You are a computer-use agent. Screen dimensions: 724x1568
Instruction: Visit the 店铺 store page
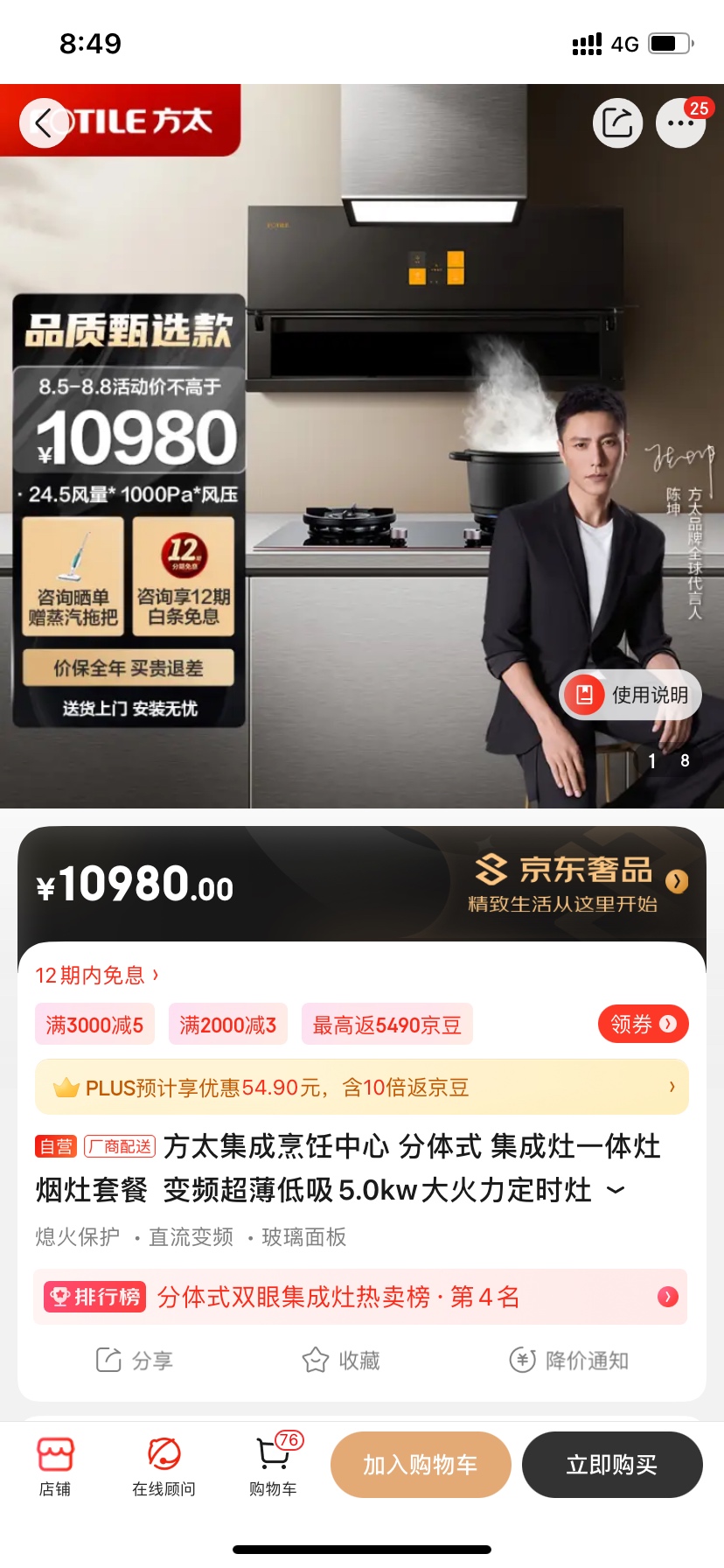click(55, 1466)
